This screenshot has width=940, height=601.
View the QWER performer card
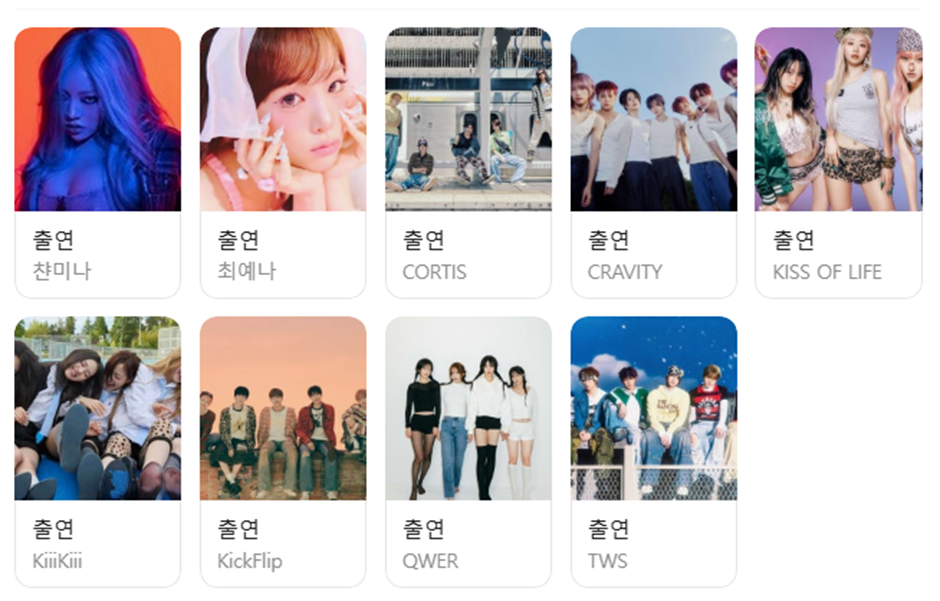(x=468, y=452)
